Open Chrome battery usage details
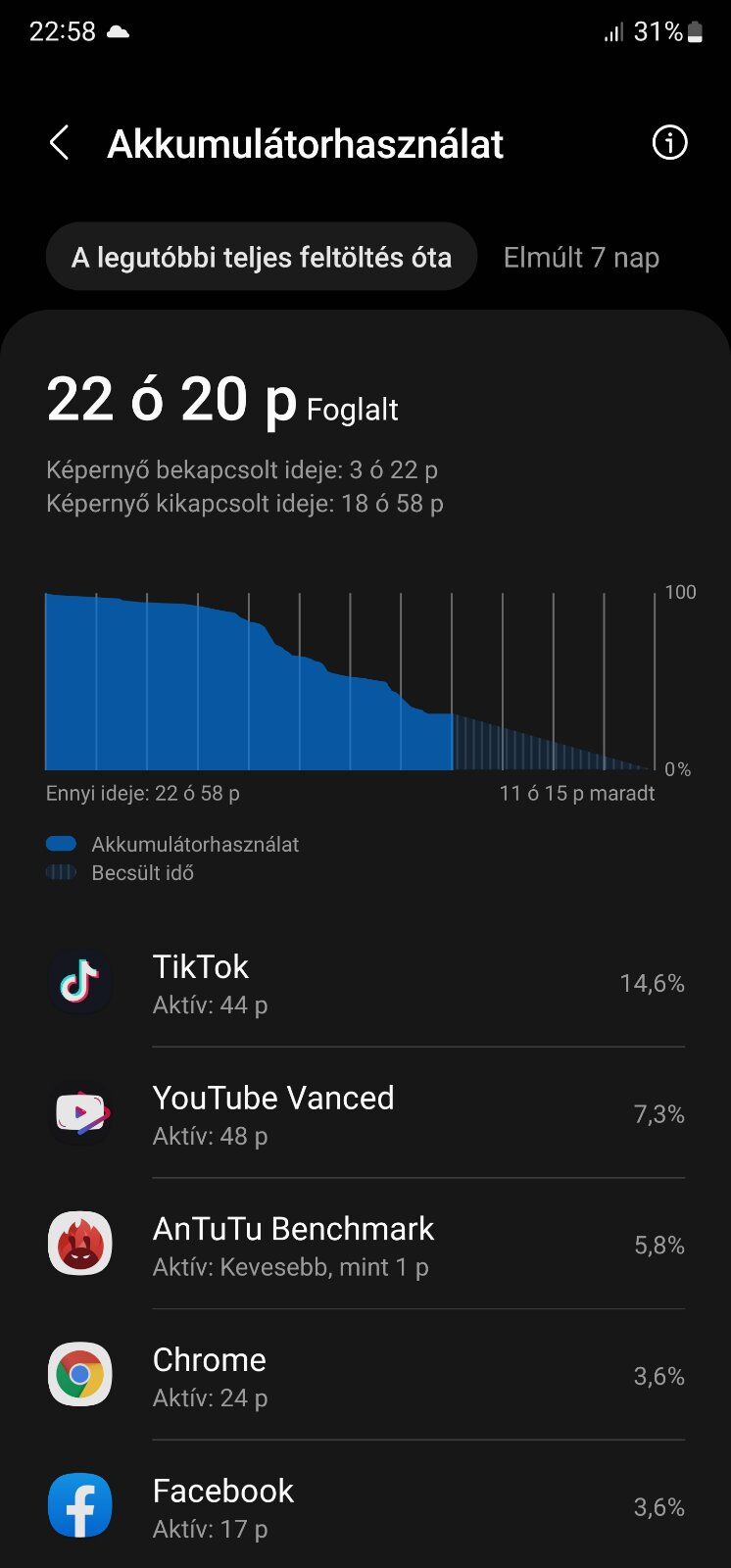Screen dimensions: 731x1568 [x=365, y=1376]
